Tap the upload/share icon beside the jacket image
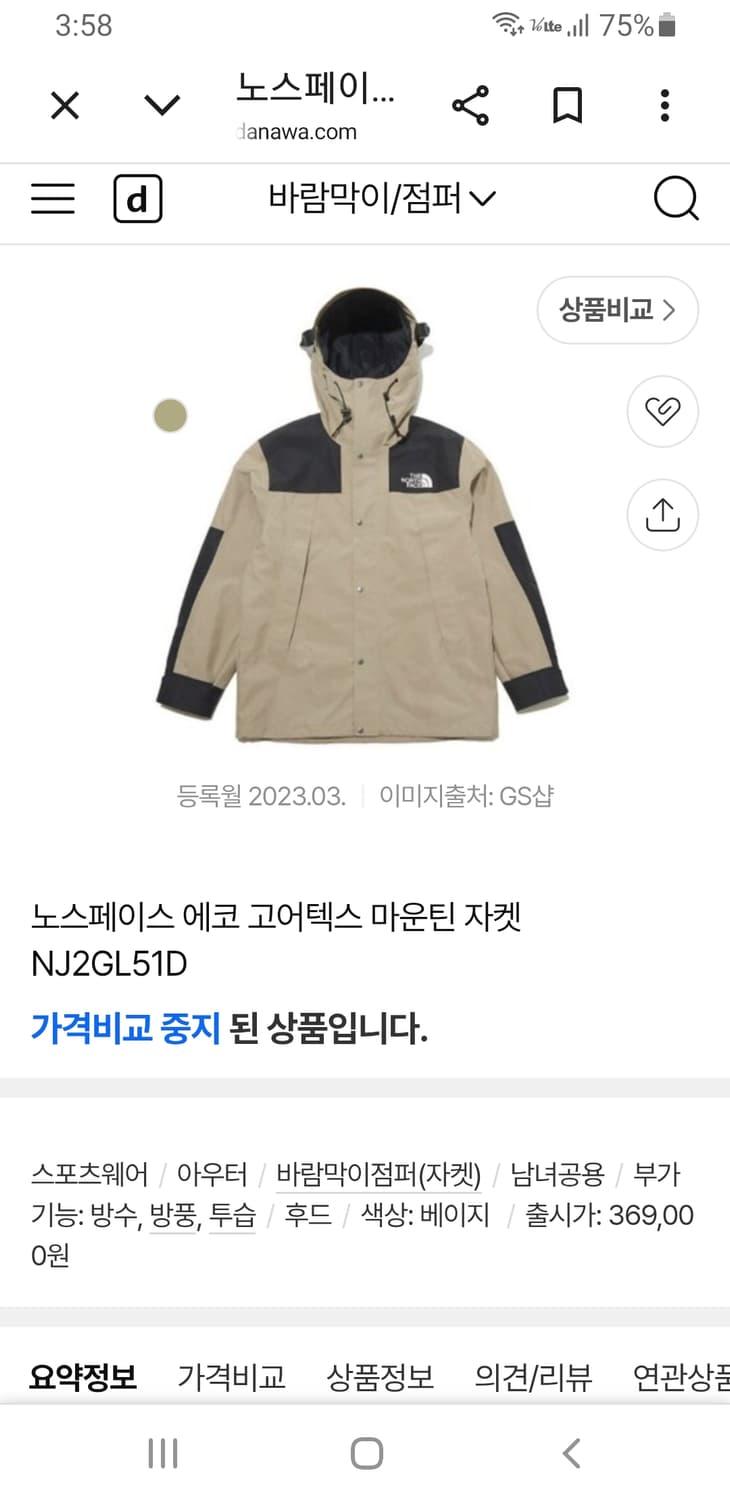The image size is (730, 1500). [x=661, y=514]
